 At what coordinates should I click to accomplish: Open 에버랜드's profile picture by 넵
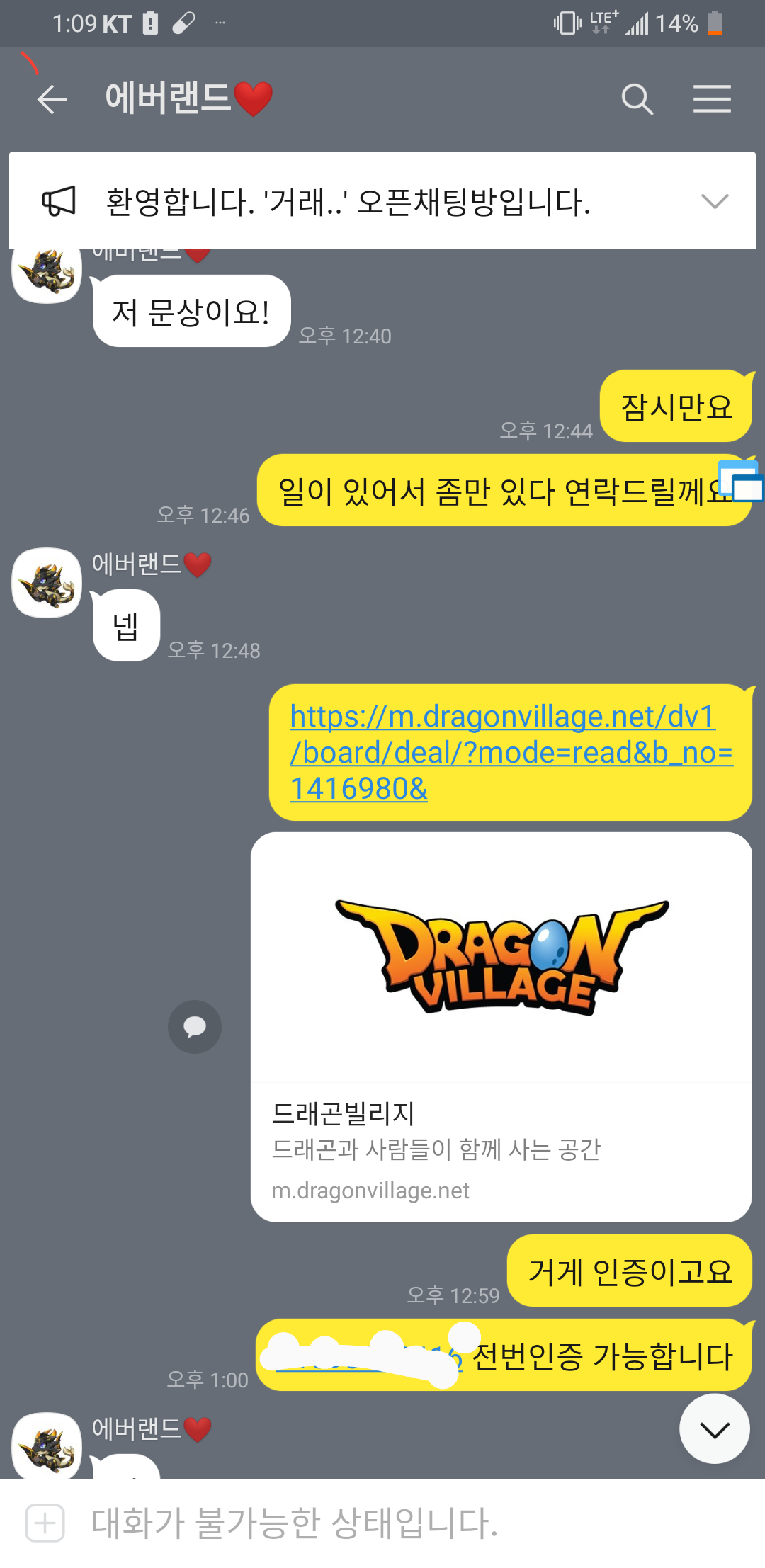click(x=47, y=583)
